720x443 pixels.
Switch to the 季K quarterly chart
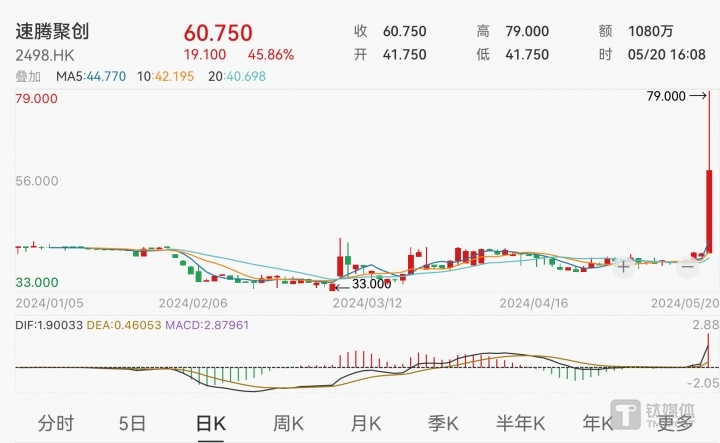point(439,422)
